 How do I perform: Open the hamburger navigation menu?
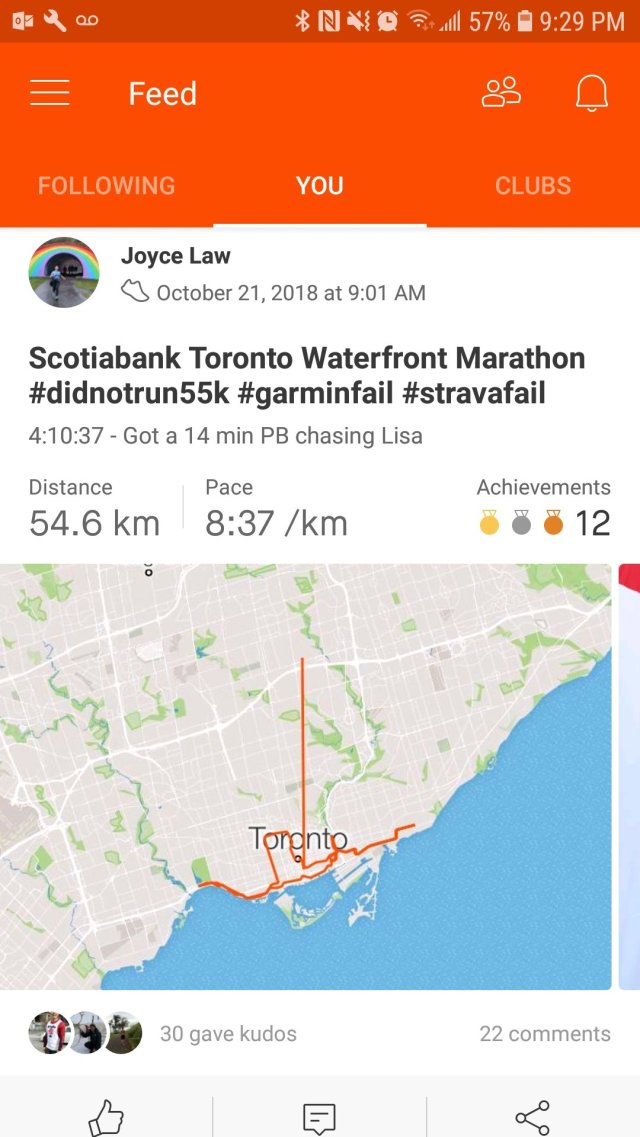pyautogui.click(x=50, y=94)
